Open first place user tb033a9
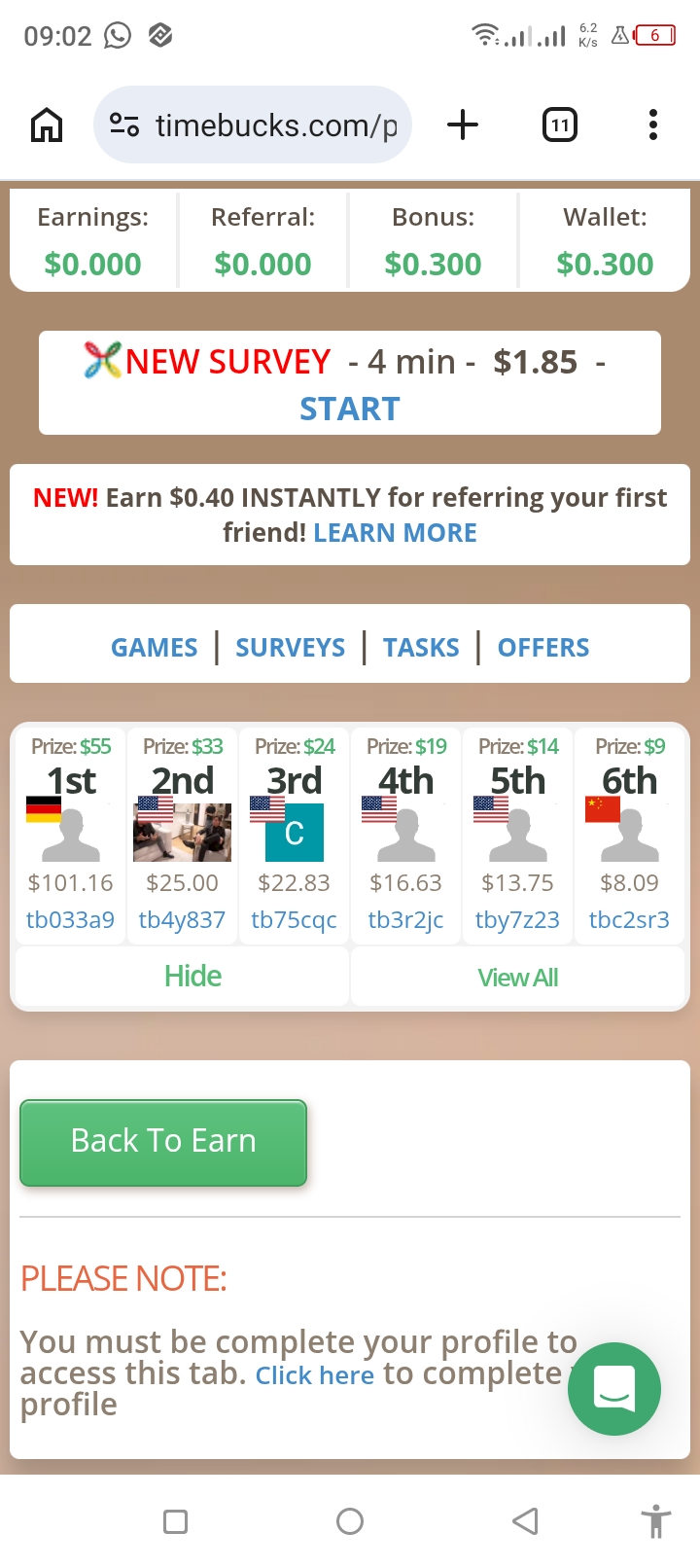Image resolution: width=700 pixels, height=1568 pixels. [70, 920]
